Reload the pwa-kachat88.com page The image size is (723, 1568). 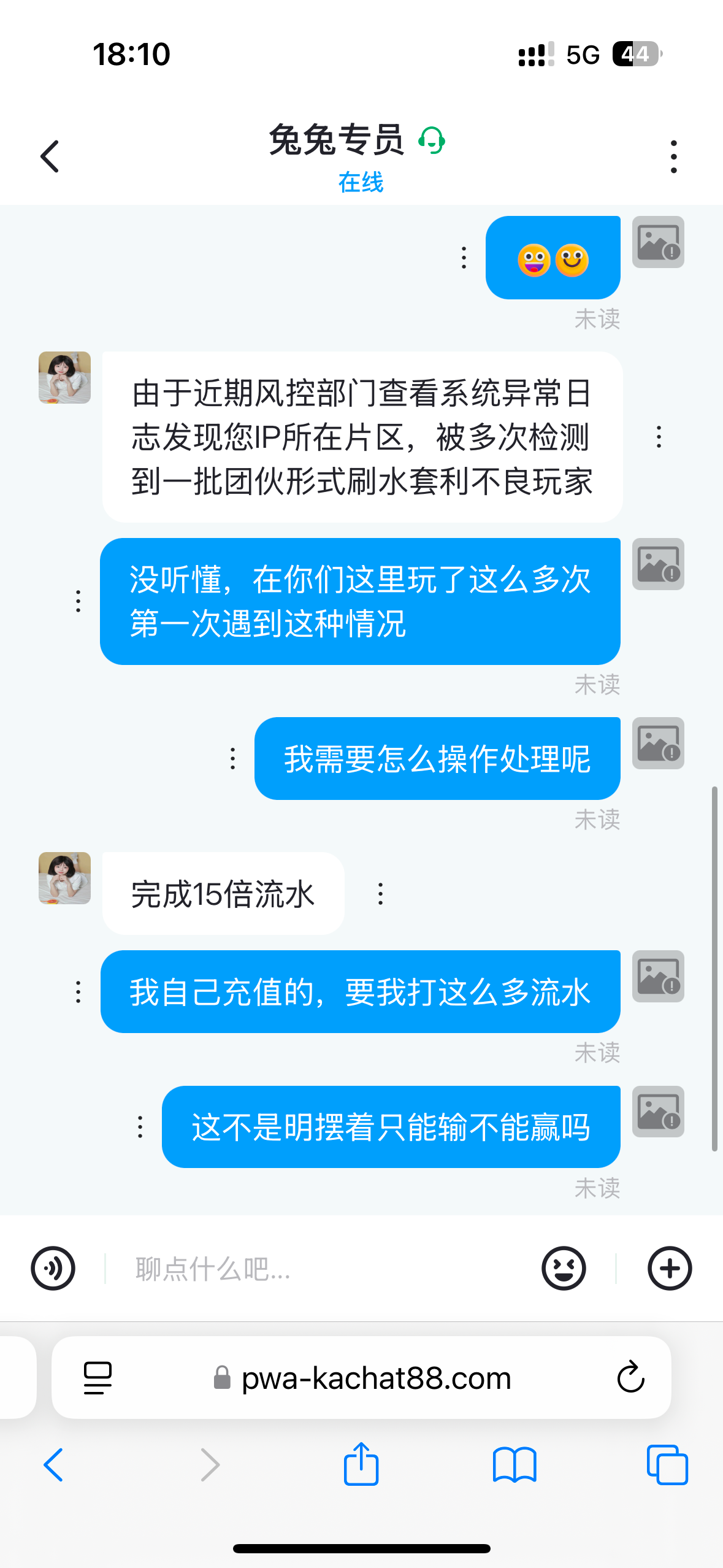click(630, 1377)
